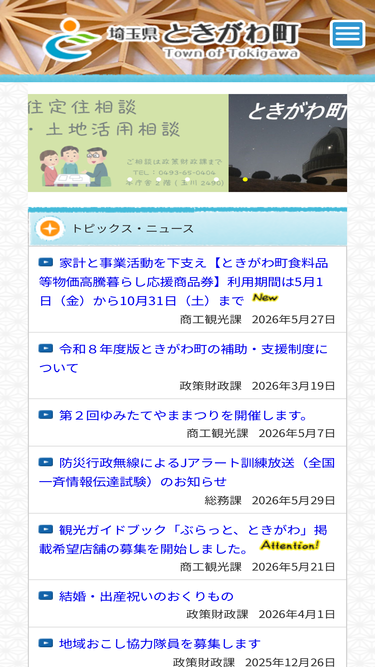Open the 定住相談・土地活用相談 banner
The image size is (375, 667).
128,143
